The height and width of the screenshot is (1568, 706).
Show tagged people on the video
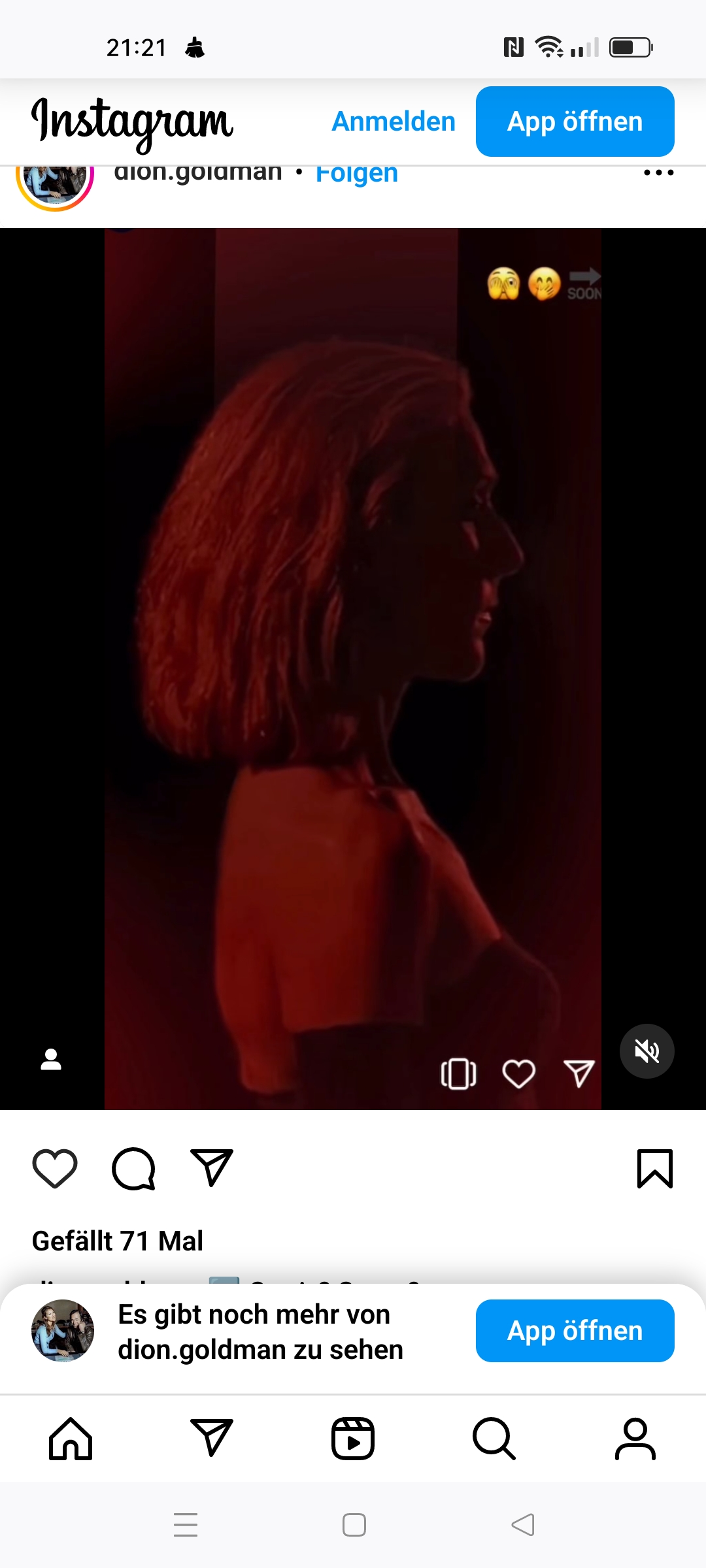click(x=51, y=1059)
